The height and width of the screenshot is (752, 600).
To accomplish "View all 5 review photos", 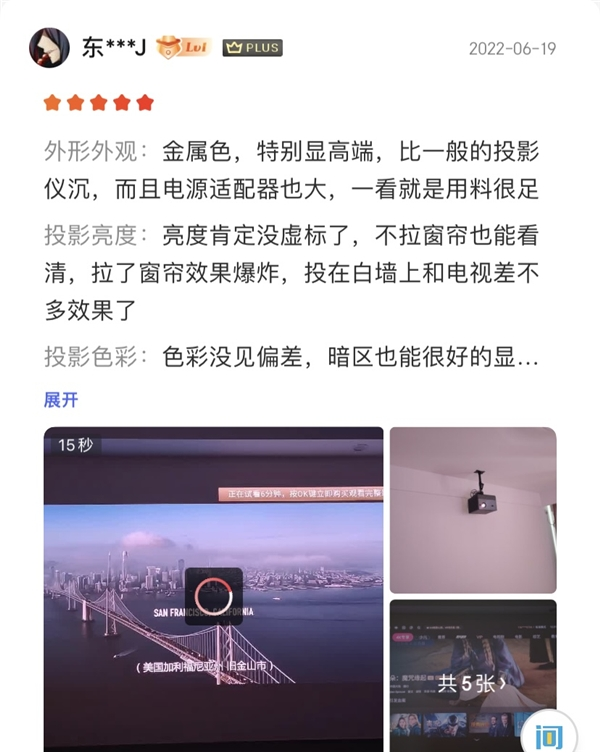I will click(x=472, y=683).
